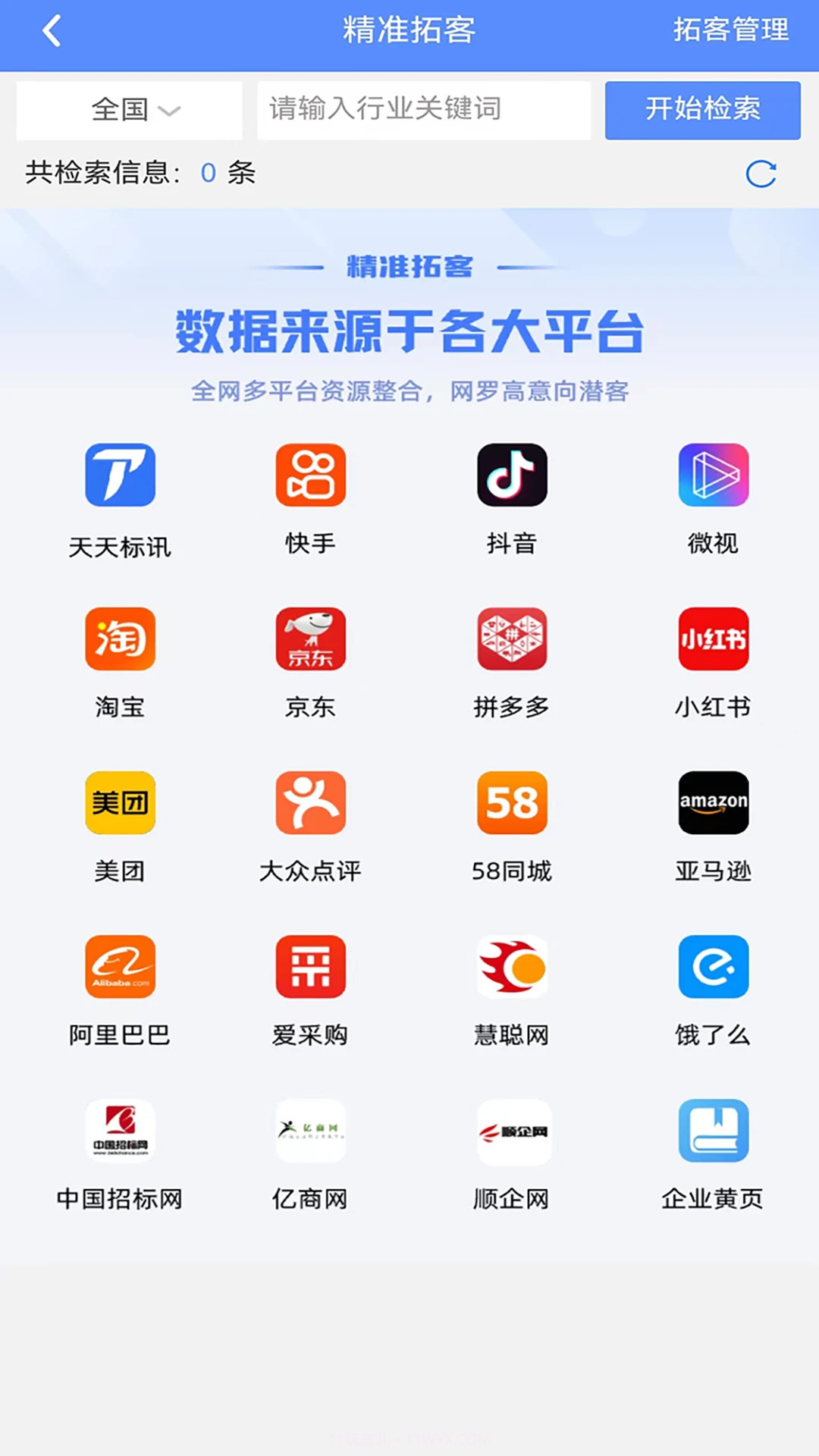819x1456 pixels.
Task: Open the 58同城 data source
Action: [x=512, y=802]
